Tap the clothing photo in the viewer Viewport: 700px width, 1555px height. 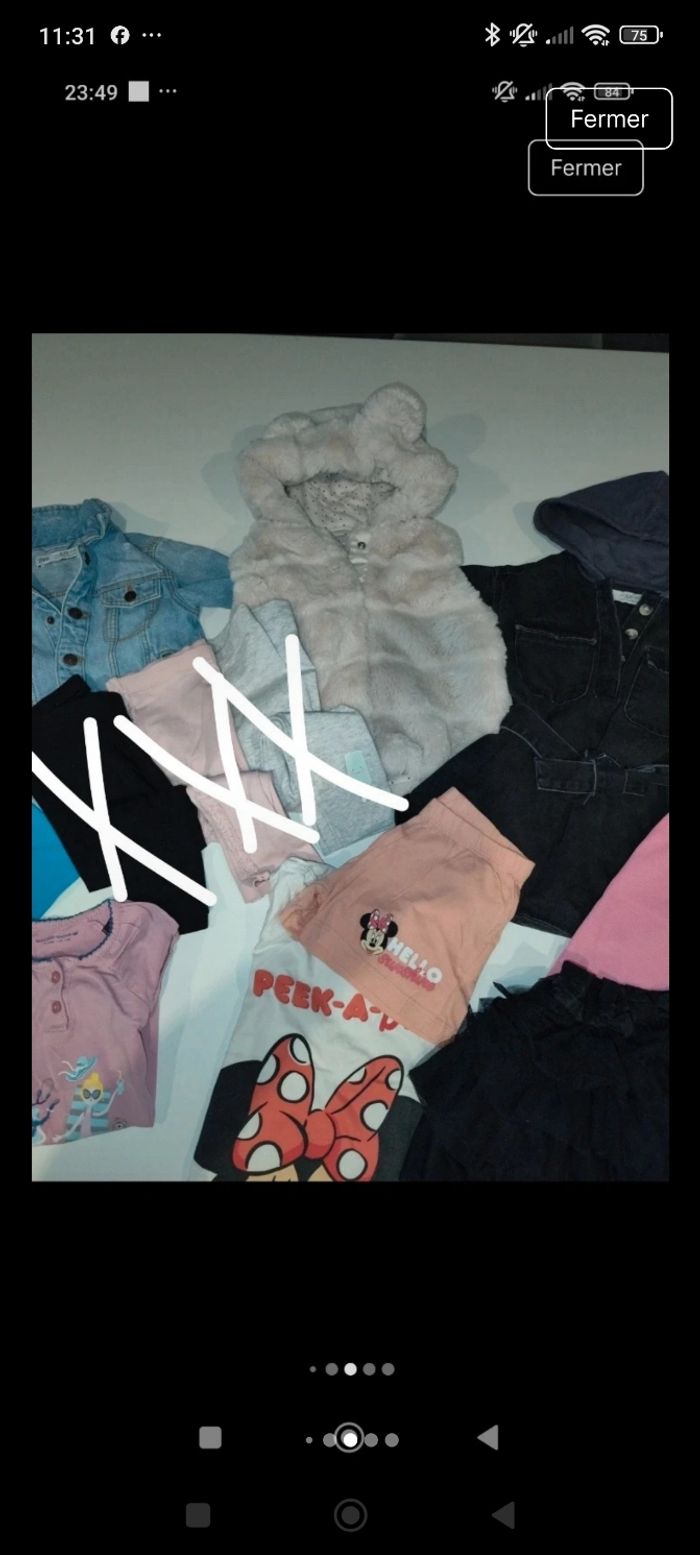click(x=350, y=757)
